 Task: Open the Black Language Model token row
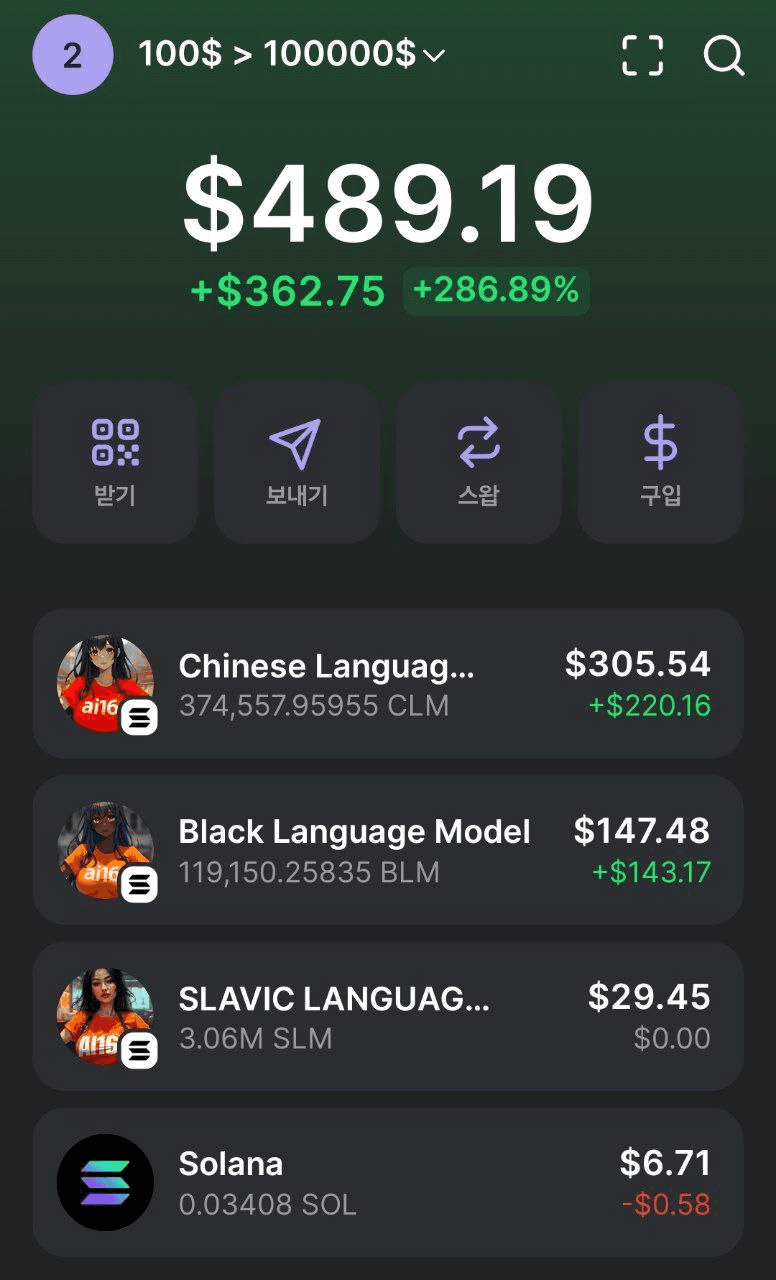[x=388, y=850]
